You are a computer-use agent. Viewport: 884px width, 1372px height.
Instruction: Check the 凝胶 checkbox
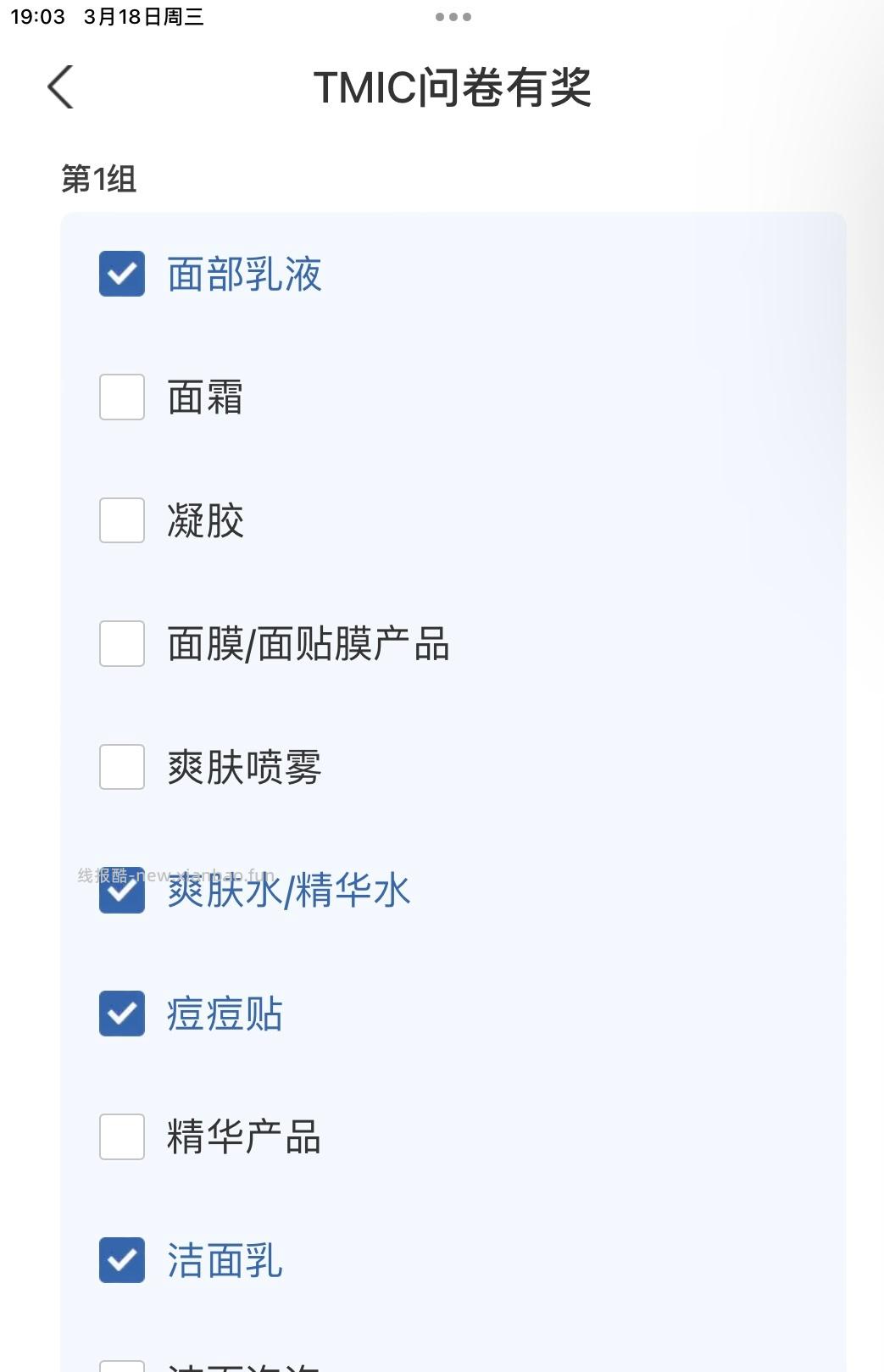click(121, 520)
